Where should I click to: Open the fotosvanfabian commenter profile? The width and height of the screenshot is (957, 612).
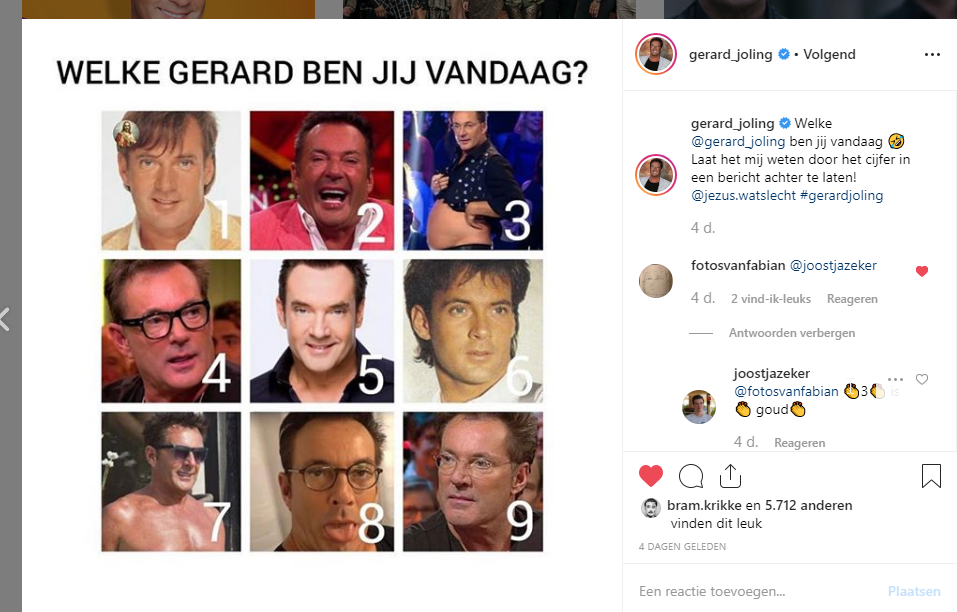pos(738,265)
